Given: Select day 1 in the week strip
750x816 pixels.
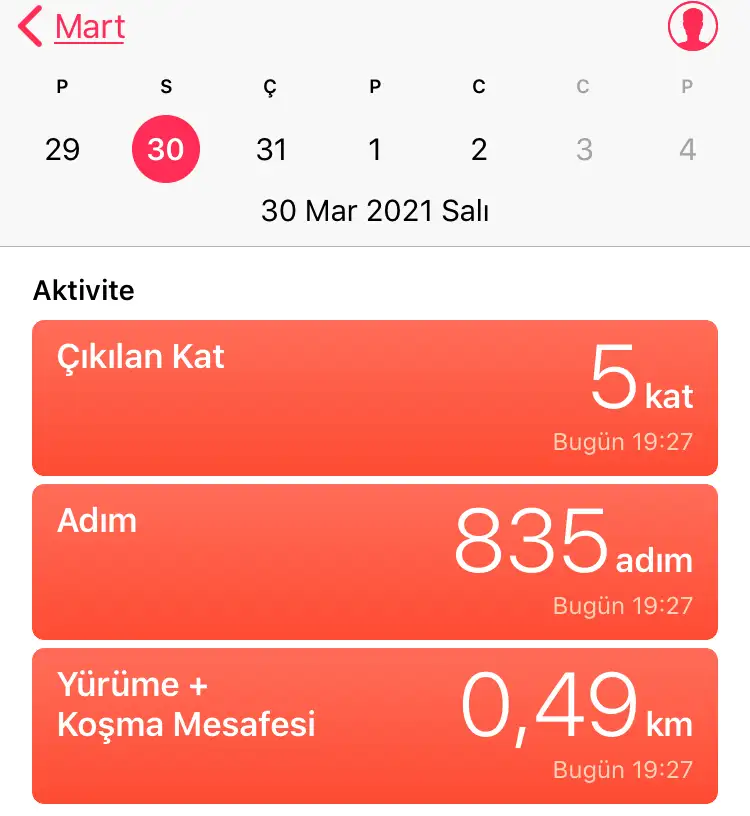Looking at the screenshot, I should pos(375,150).
